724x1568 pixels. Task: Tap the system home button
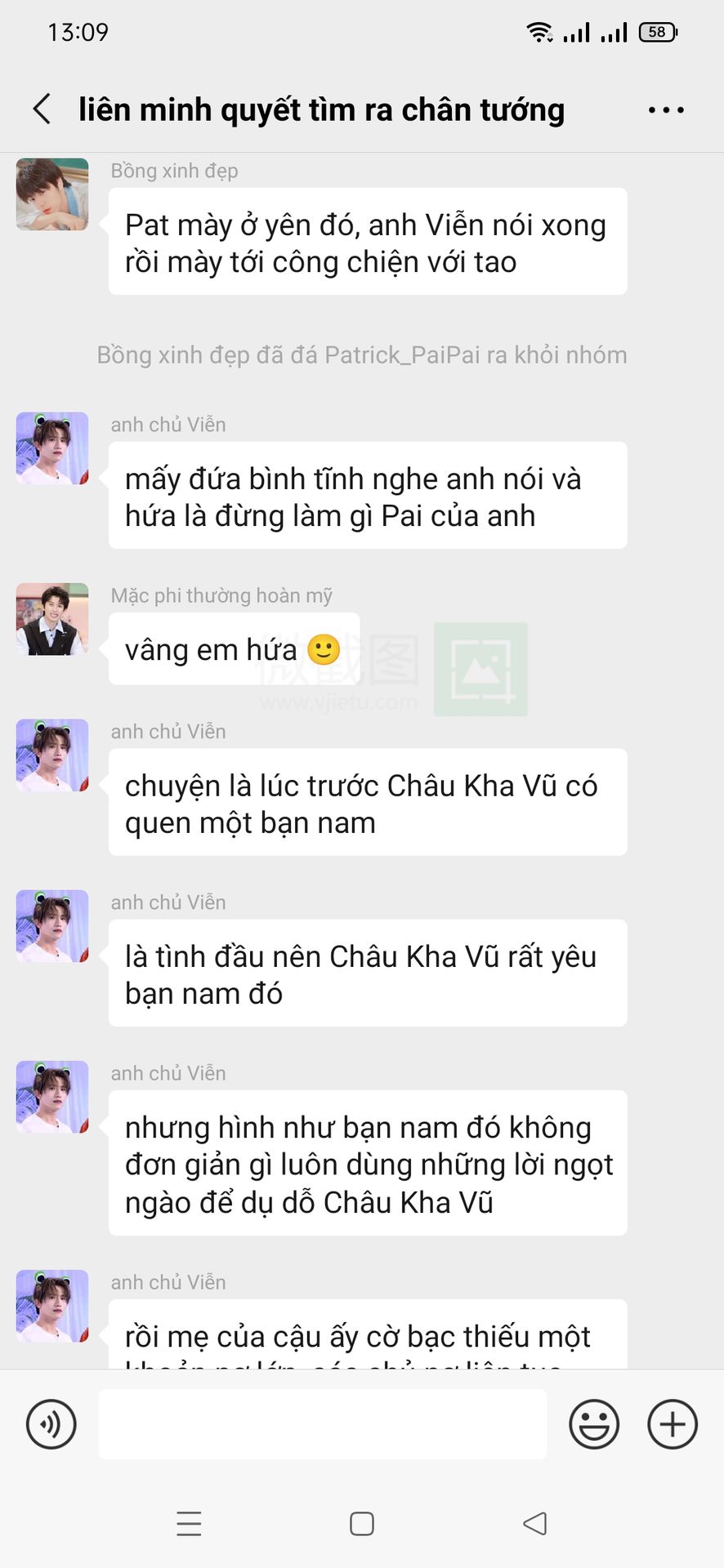361,1524
